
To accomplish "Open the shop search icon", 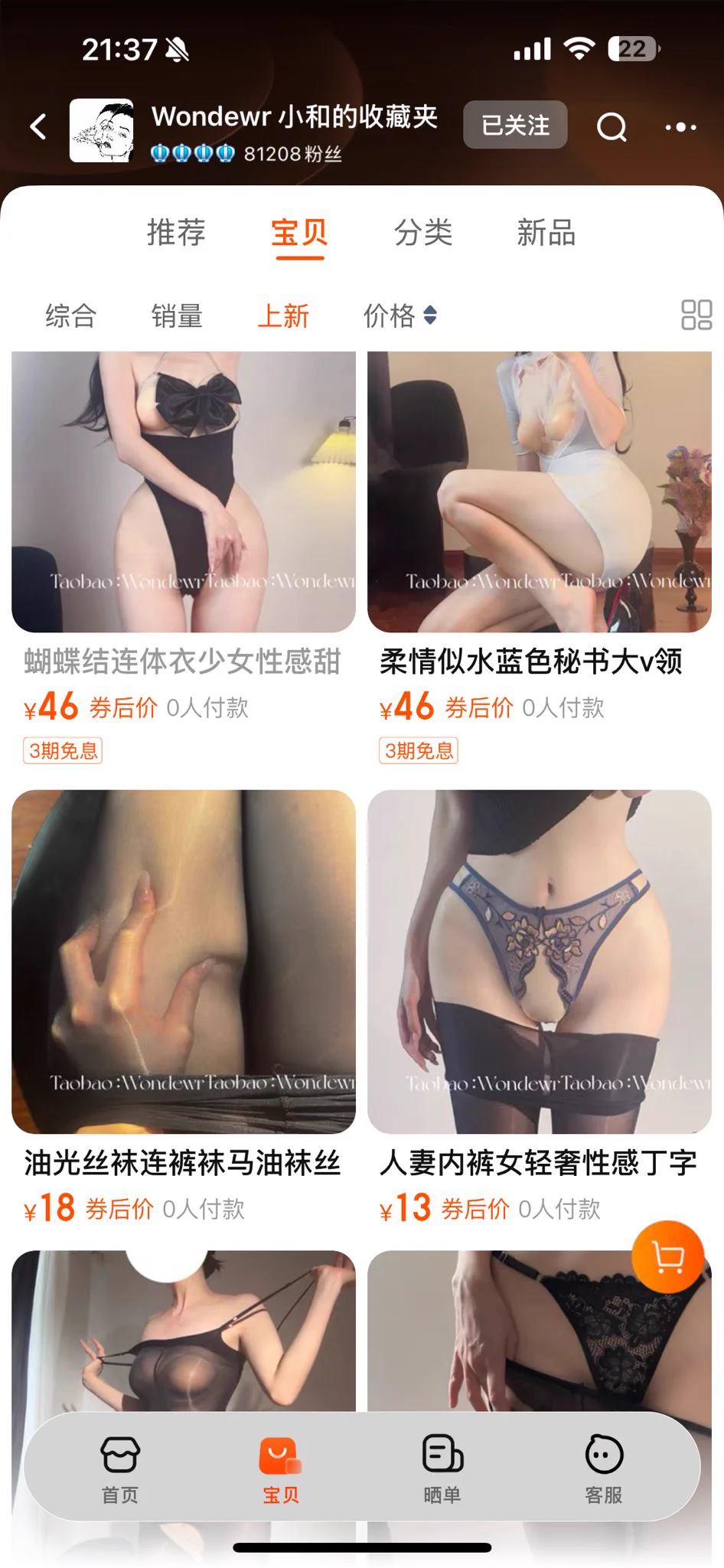I will click(611, 126).
